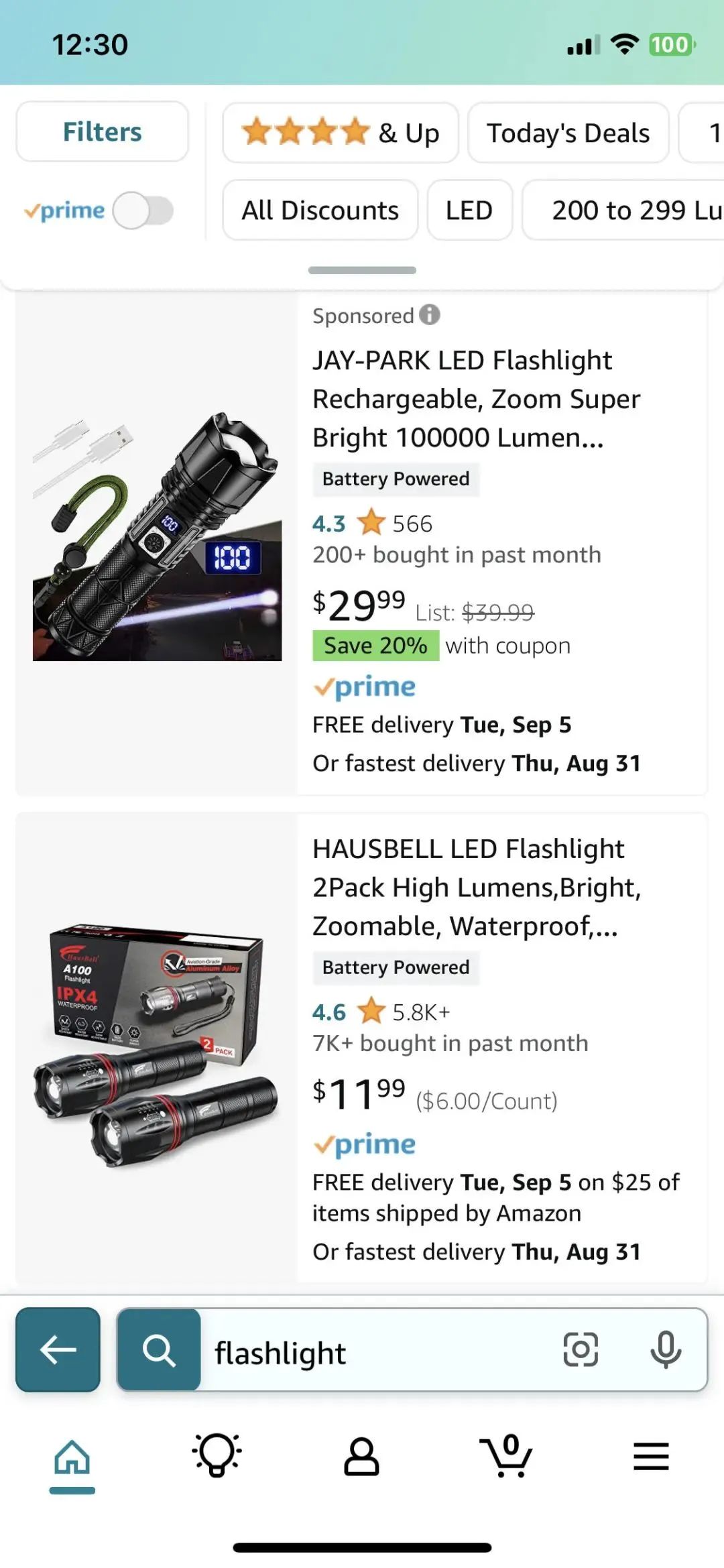This screenshot has width=724, height=1568.
Task: Select the 4 stars & Up chip
Action: [341, 133]
